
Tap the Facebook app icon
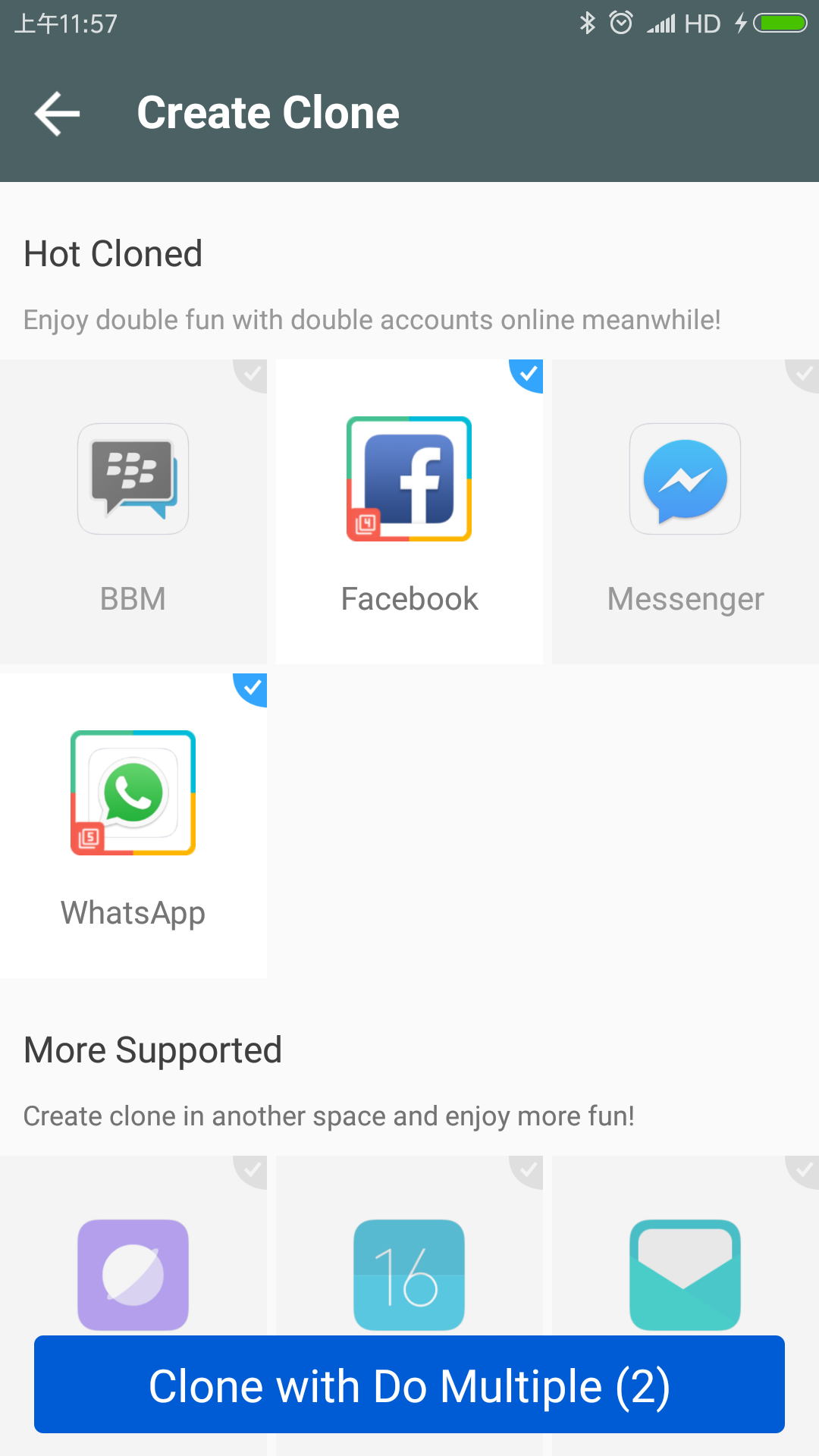tap(409, 478)
